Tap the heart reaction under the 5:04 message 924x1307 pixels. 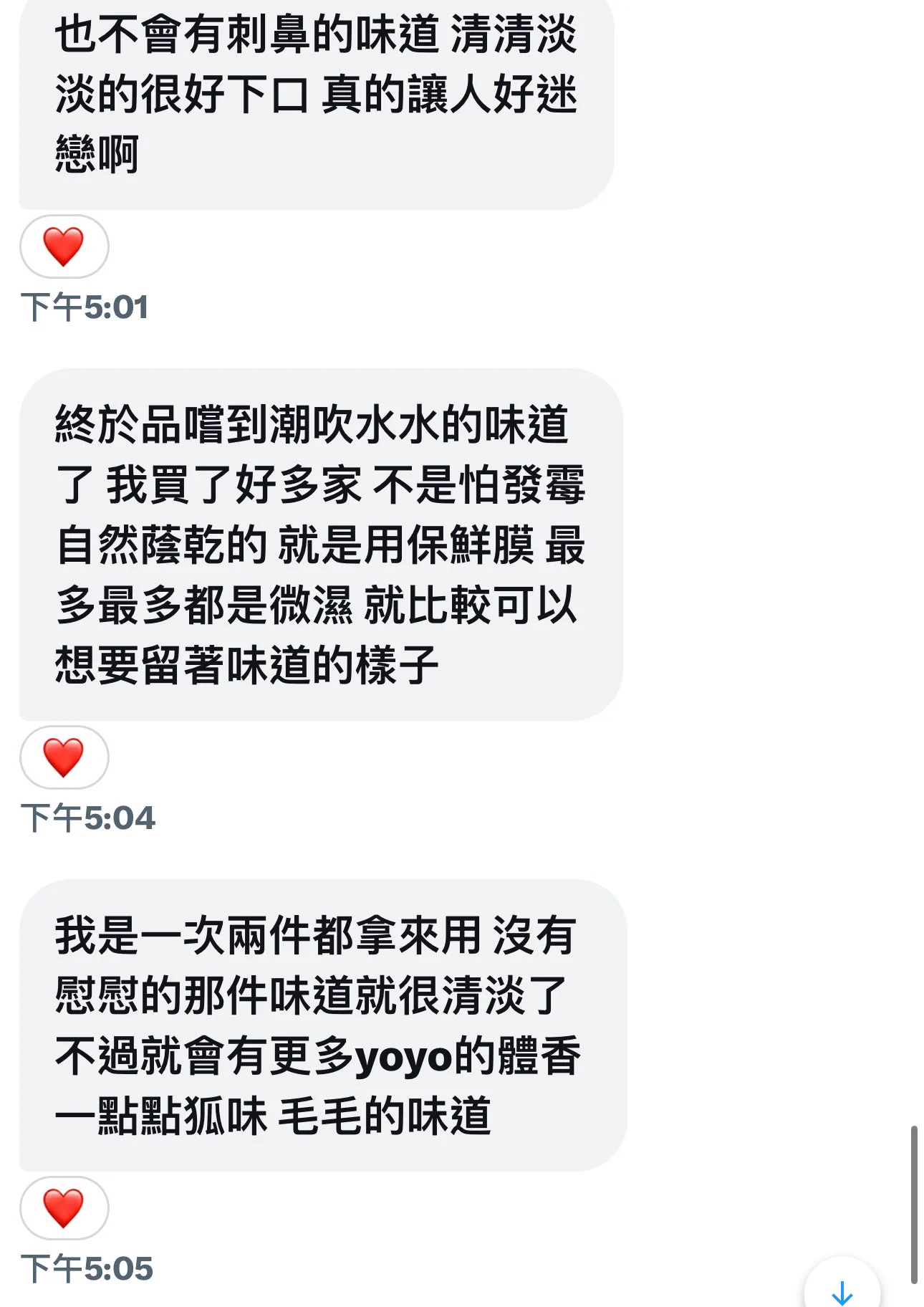click(64, 757)
